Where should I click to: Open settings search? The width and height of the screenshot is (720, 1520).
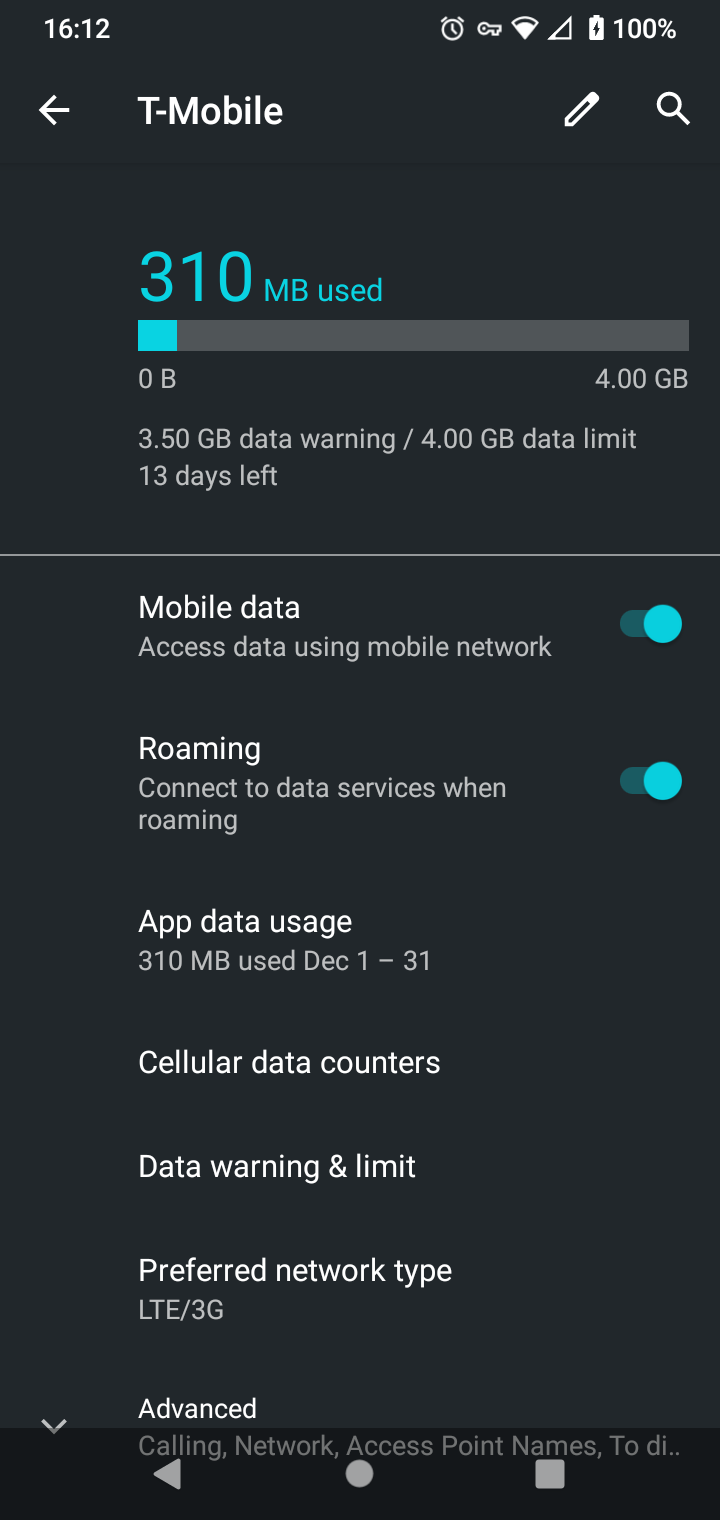click(x=673, y=109)
